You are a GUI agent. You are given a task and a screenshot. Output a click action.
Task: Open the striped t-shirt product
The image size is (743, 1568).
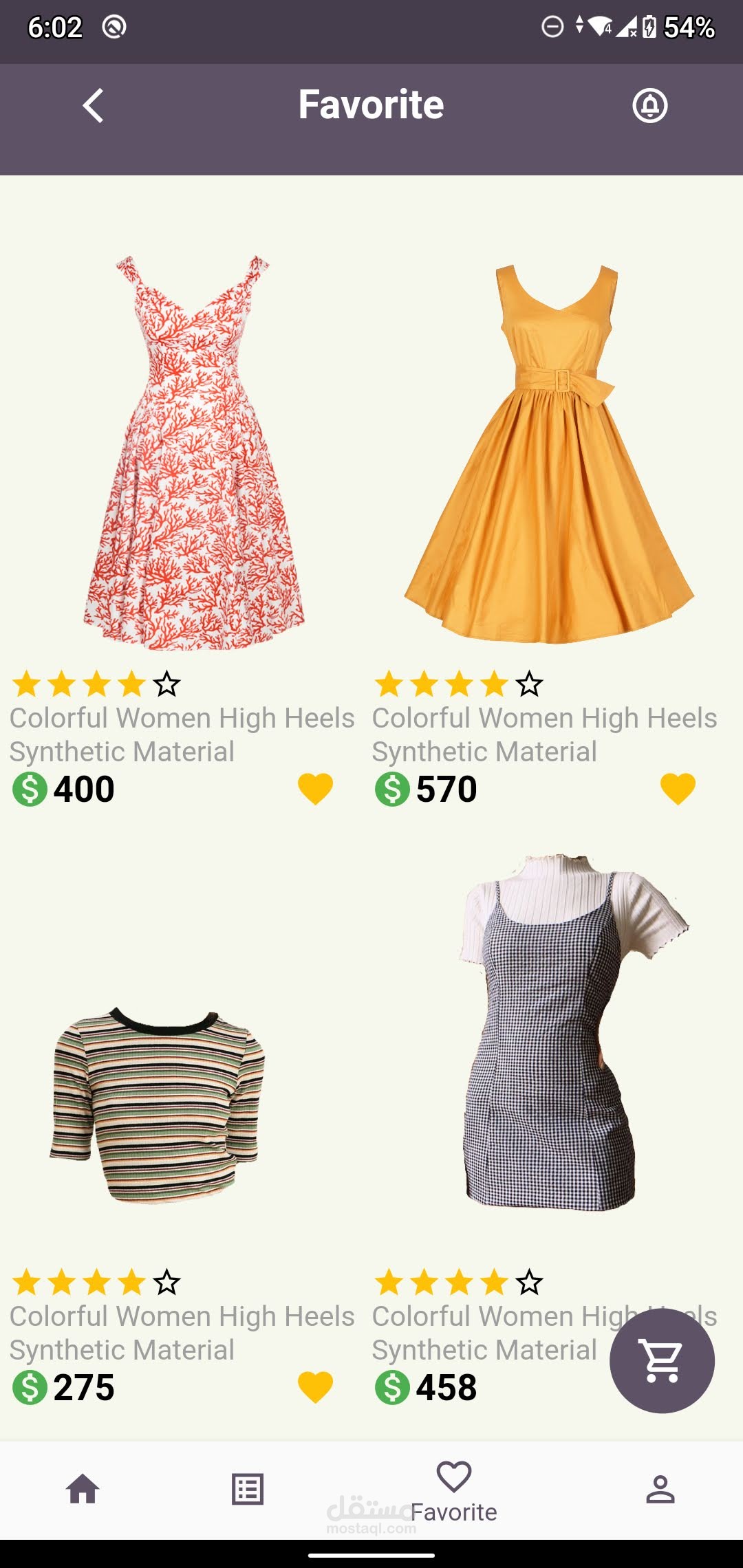tap(158, 1105)
